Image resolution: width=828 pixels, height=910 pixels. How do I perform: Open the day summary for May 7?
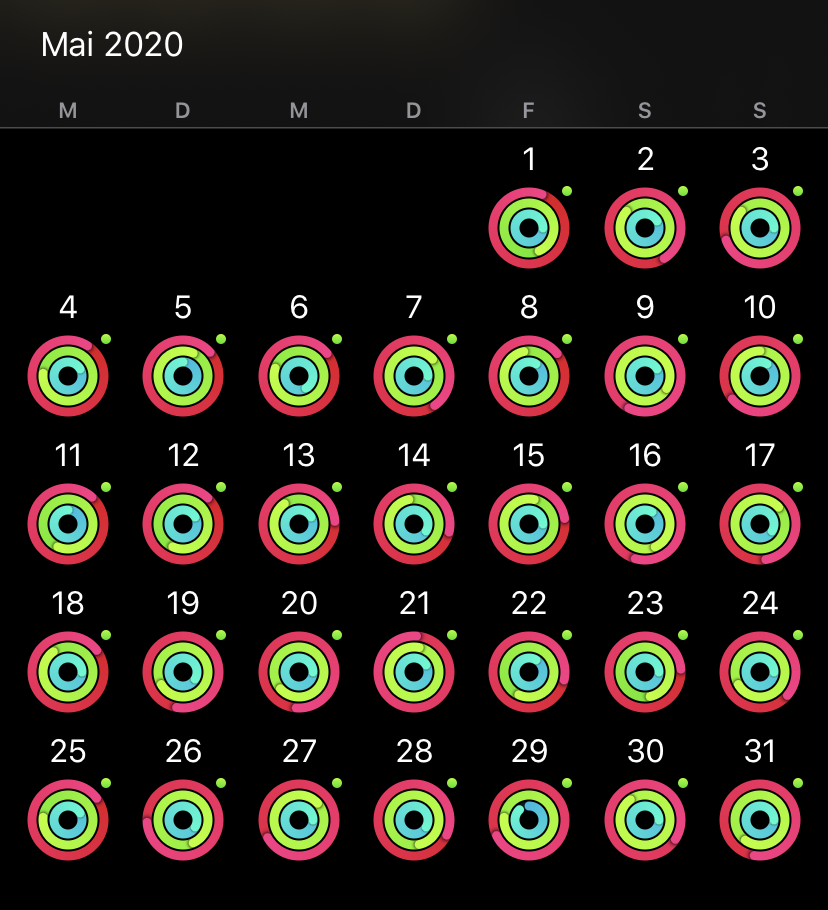[414, 376]
